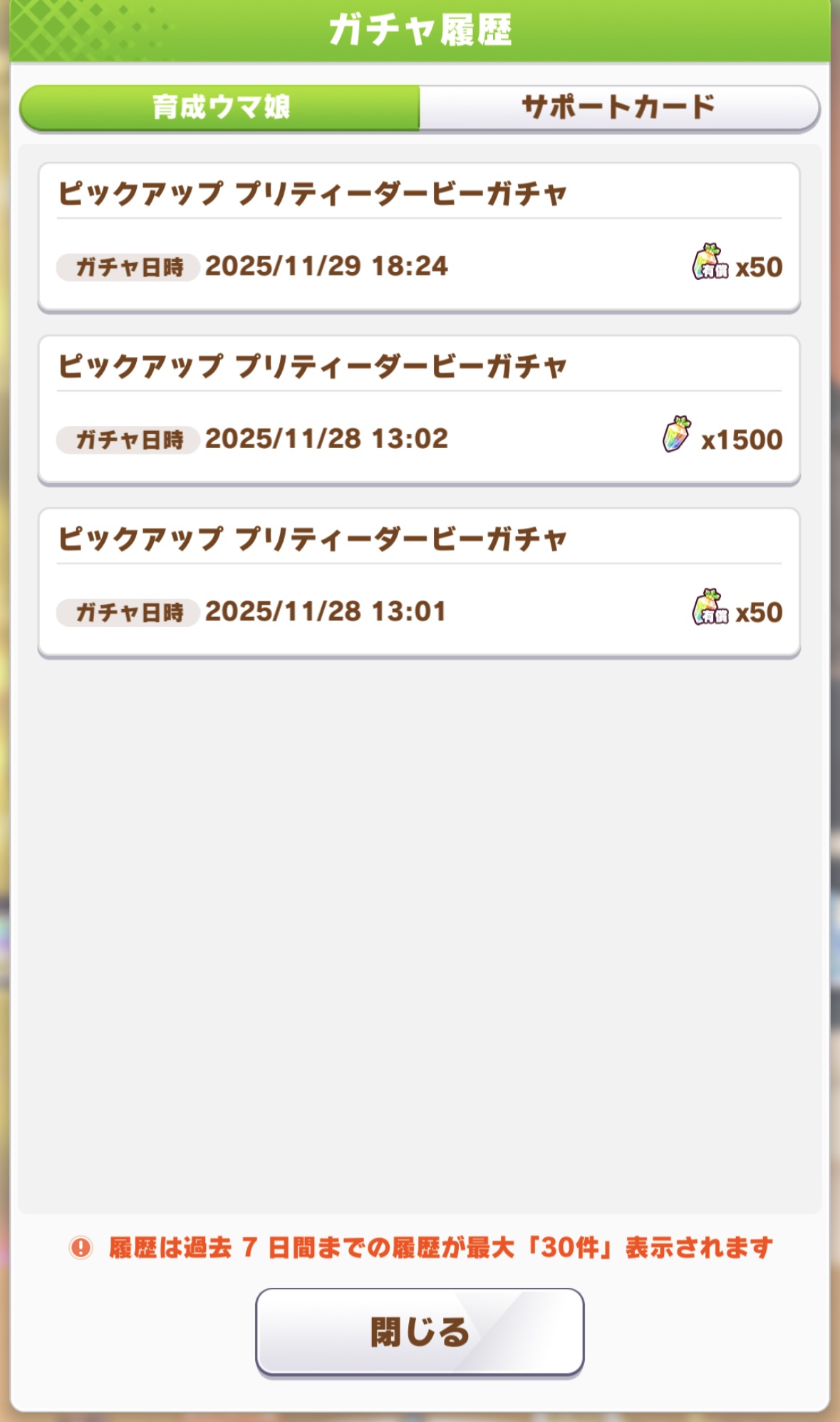Switch to the サポートカード tab

click(x=618, y=108)
